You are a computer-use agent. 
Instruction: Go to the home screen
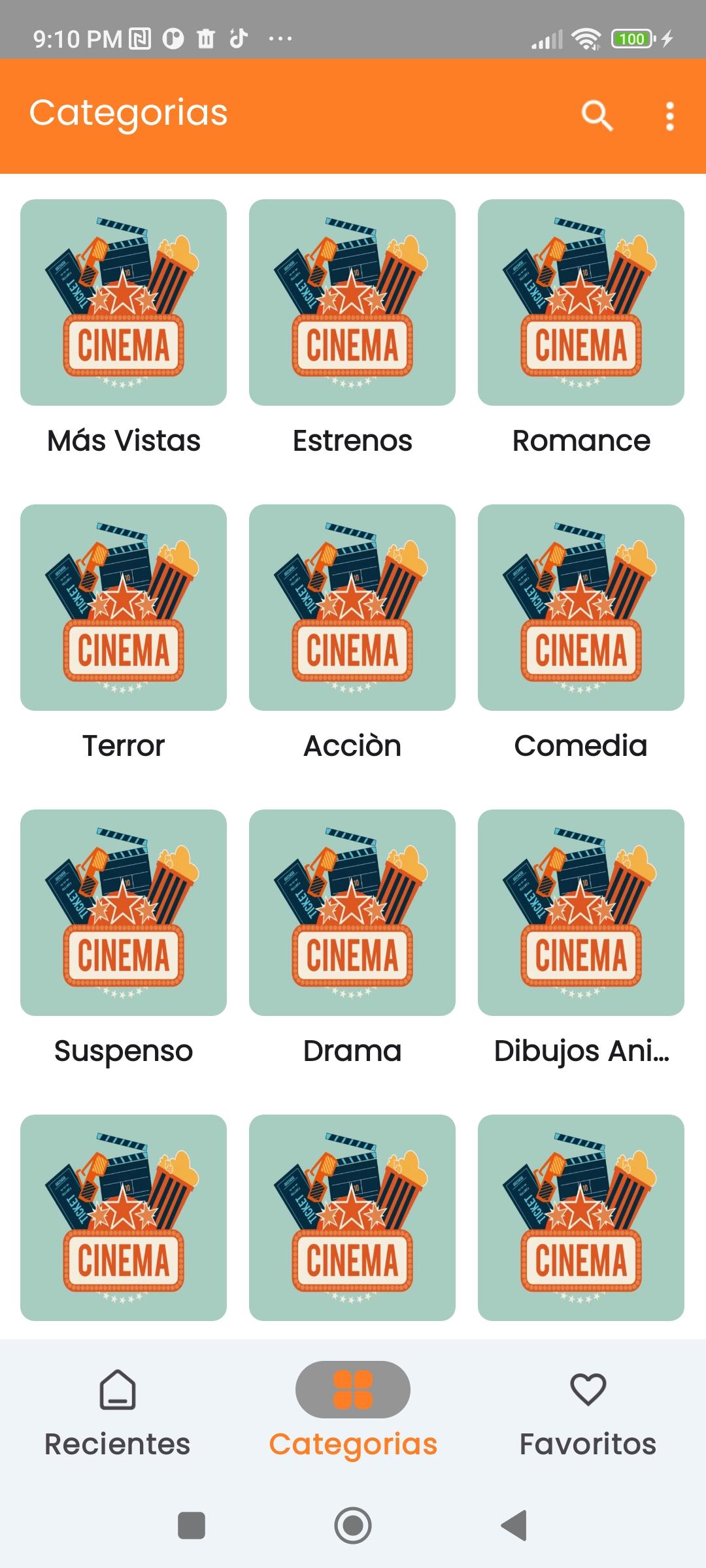(353, 1526)
